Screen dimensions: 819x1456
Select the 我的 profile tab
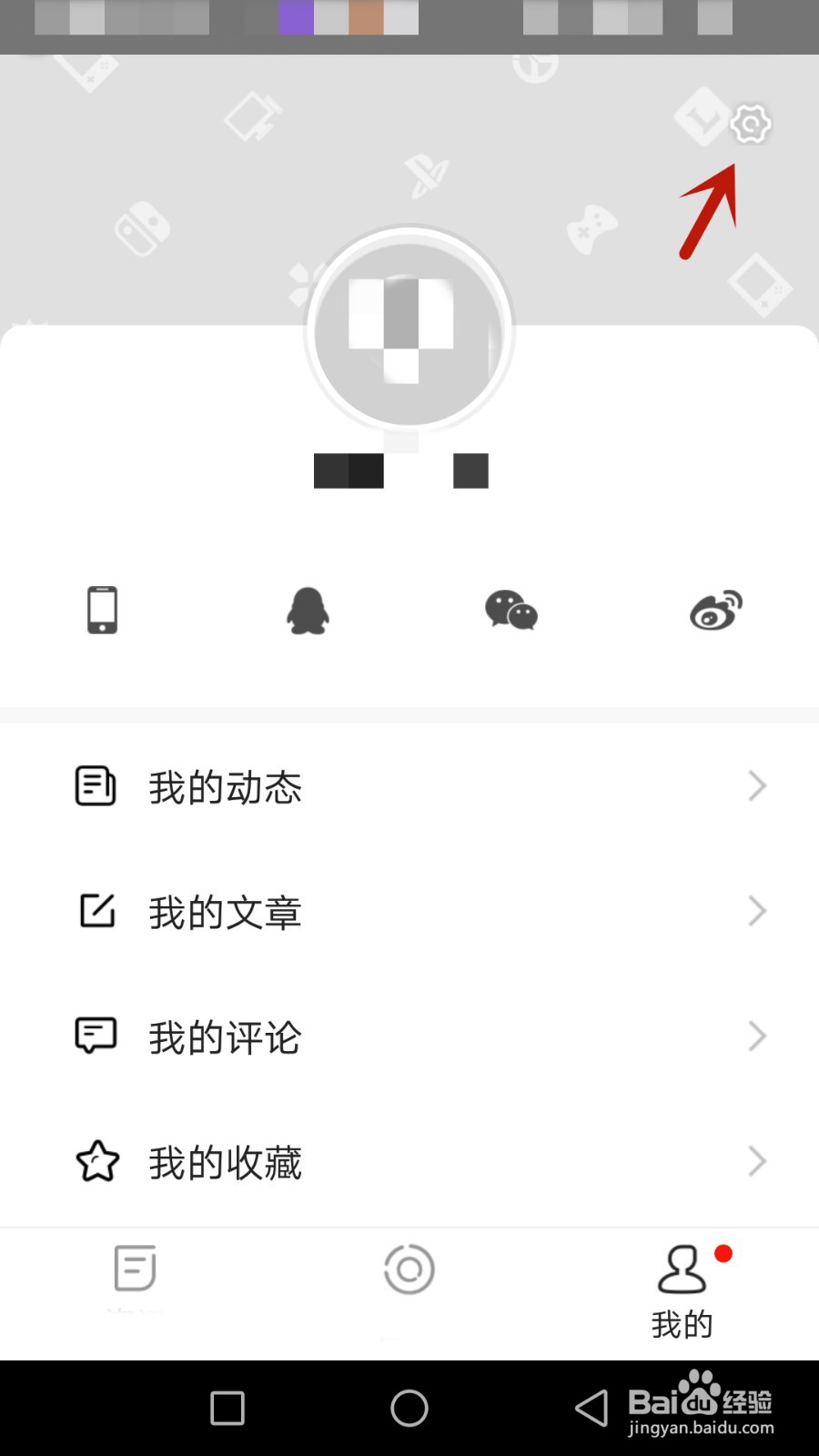pyautogui.click(x=681, y=1288)
